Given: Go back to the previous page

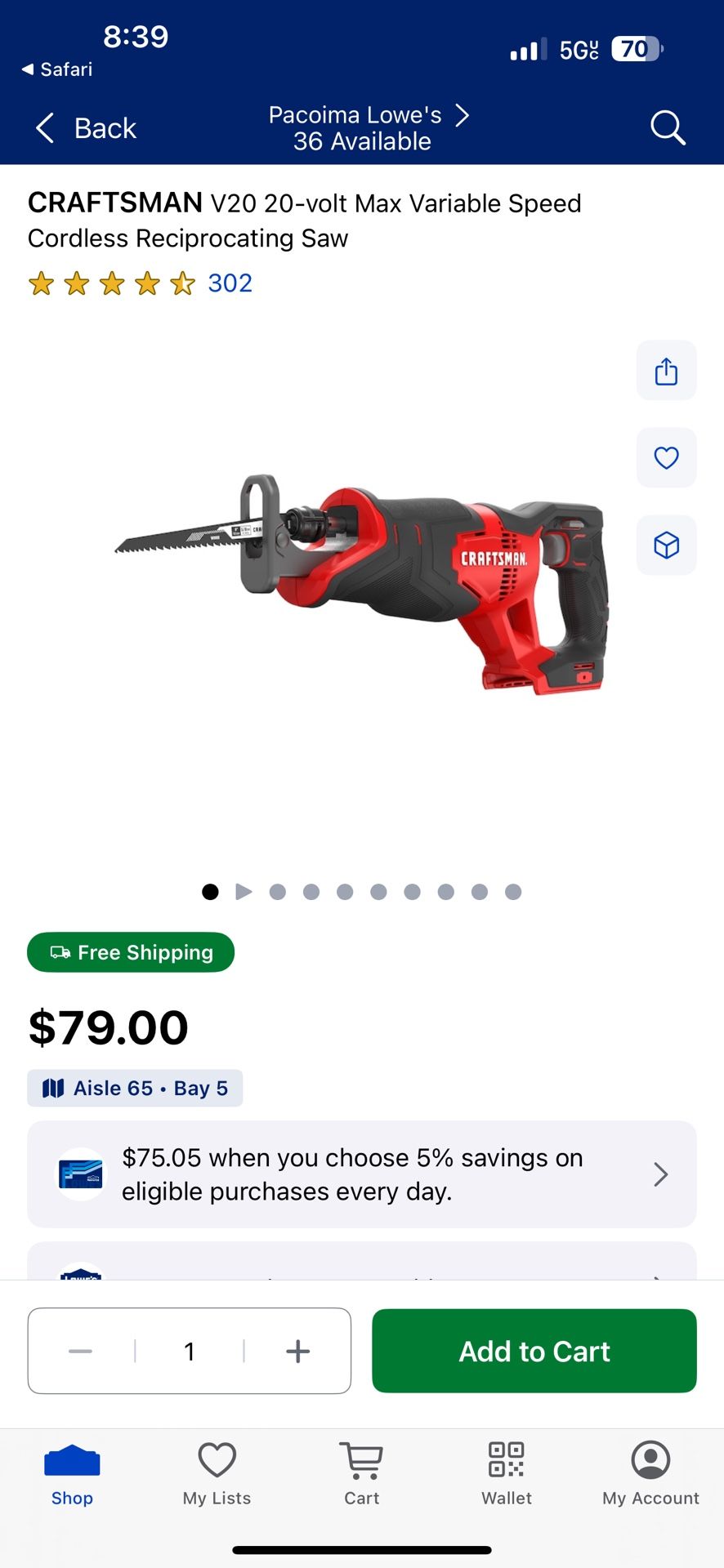Looking at the screenshot, I should [86, 128].
